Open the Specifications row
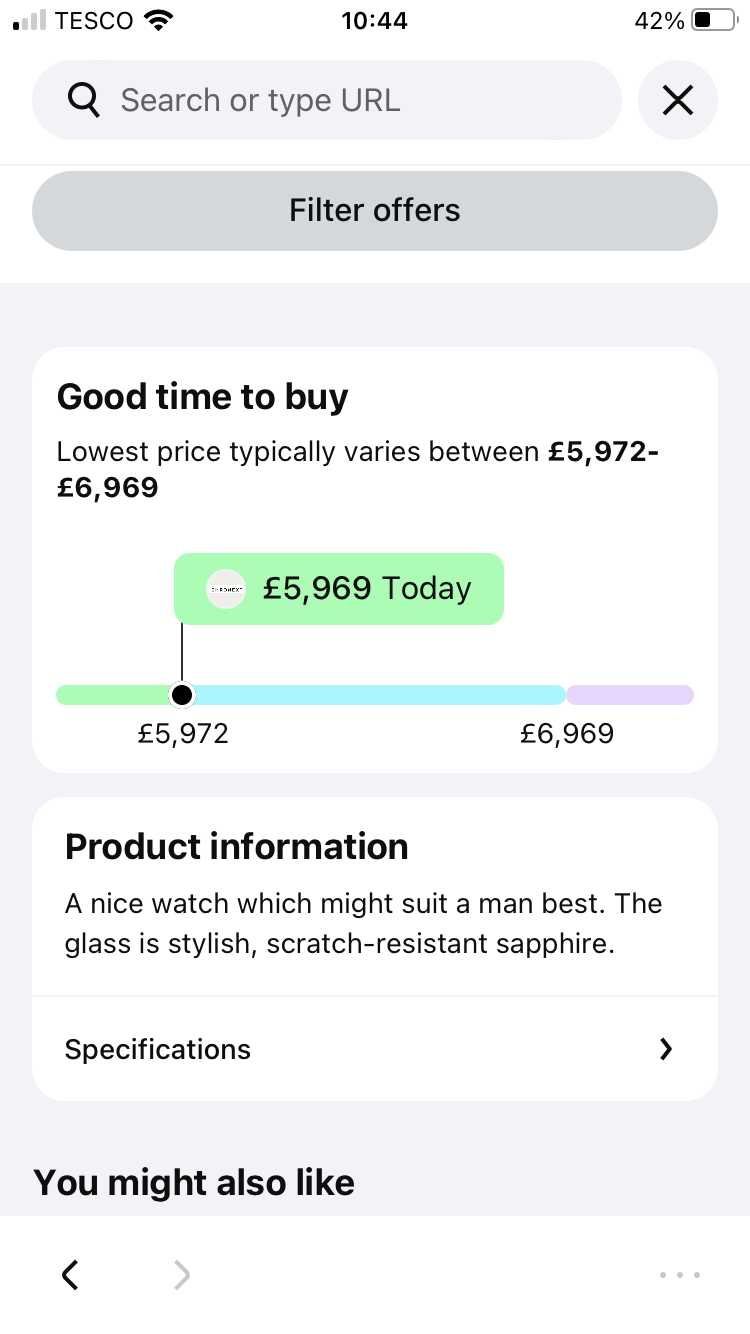Viewport: 750px width, 1334px height. pos(375,1049)
